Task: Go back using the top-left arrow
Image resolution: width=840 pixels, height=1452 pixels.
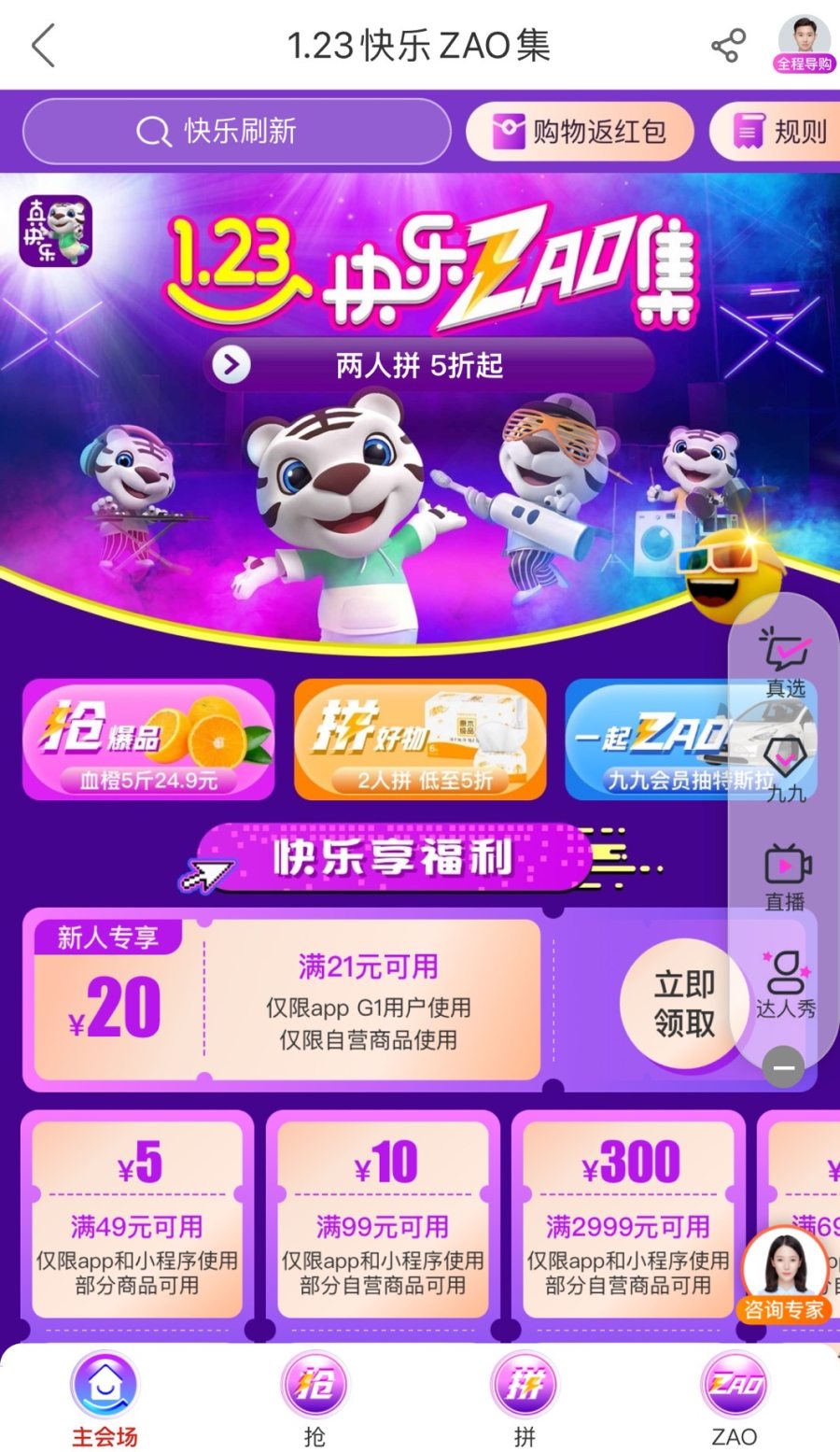Action: [x=44, y=46]
